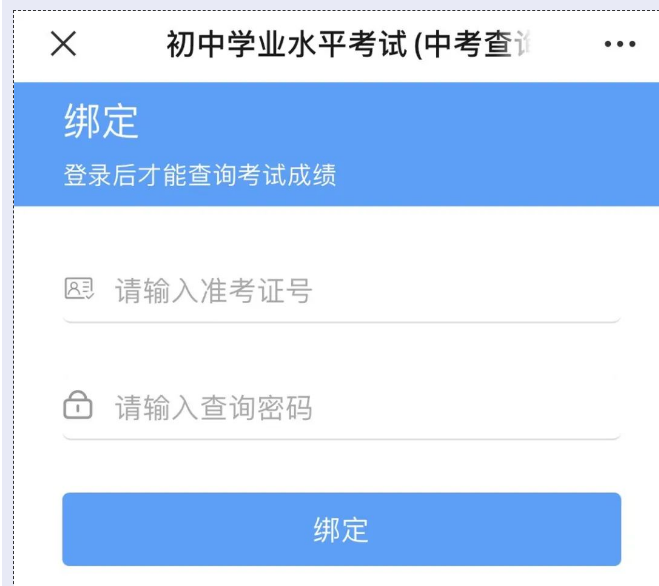Focus the 请输入查询密码 field
The width and height of the screenshot is (659, 586).
click(340, 407)
